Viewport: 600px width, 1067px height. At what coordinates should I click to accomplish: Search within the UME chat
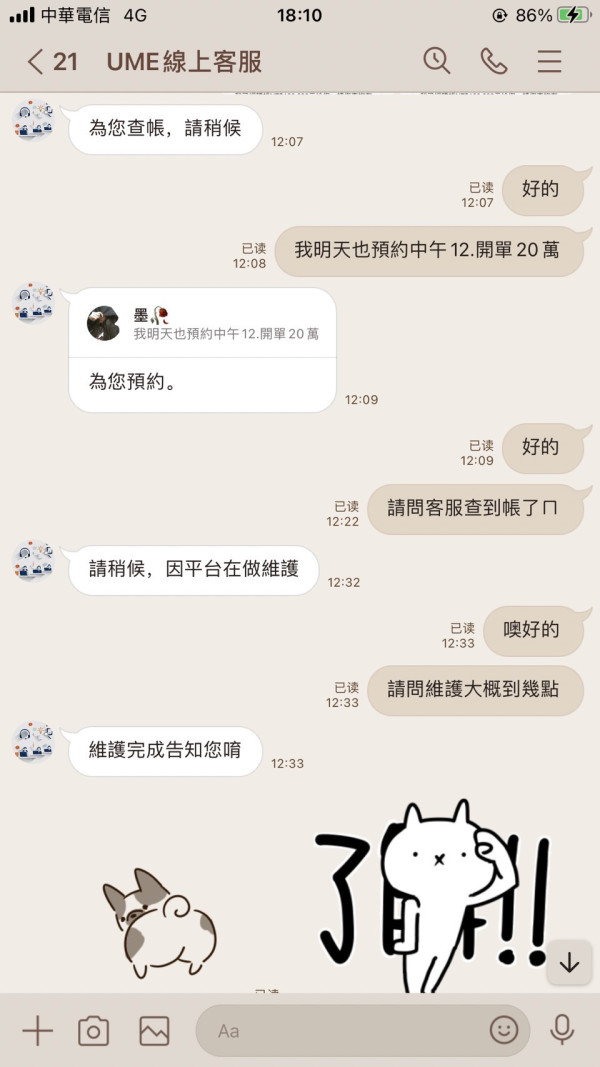pos(437,61)
